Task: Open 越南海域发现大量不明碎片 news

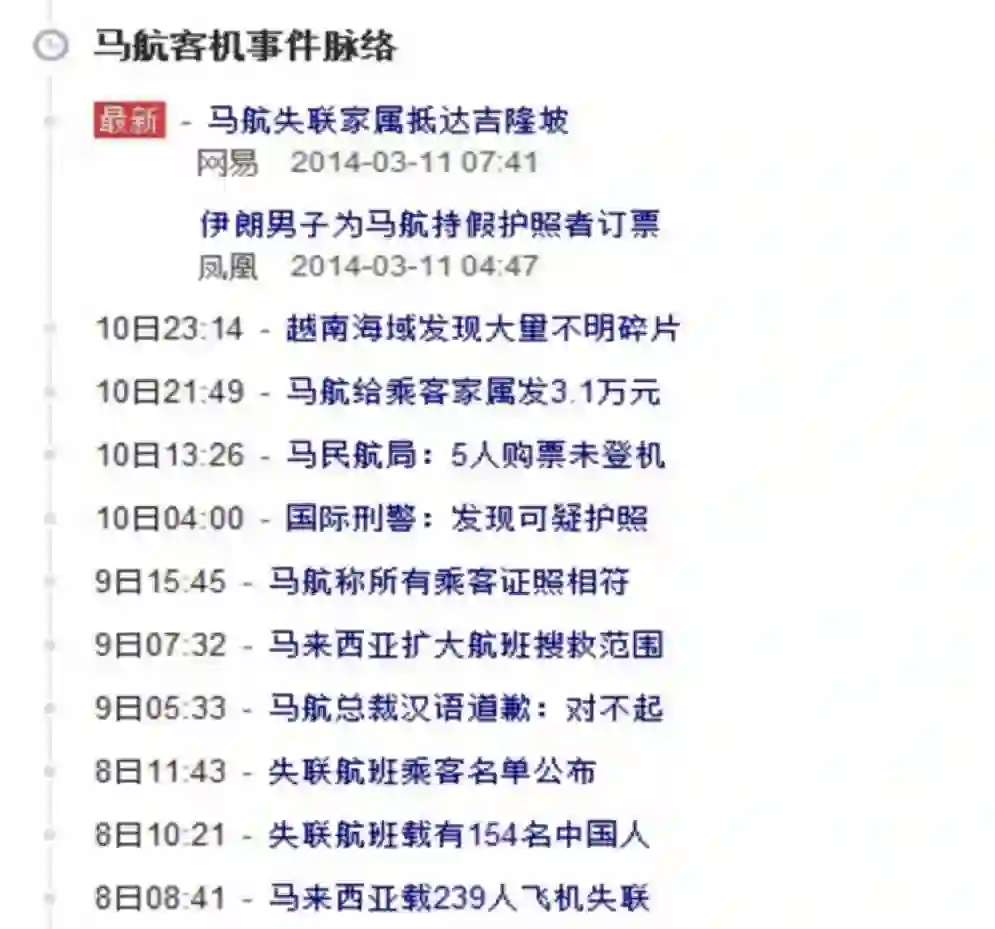Action: 483,328
